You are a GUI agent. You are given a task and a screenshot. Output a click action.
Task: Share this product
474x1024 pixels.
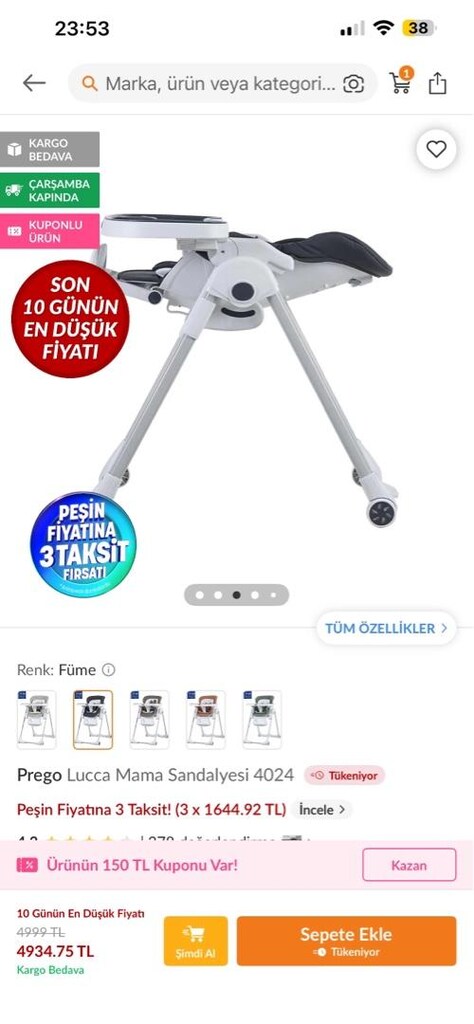tap(437, 83)
